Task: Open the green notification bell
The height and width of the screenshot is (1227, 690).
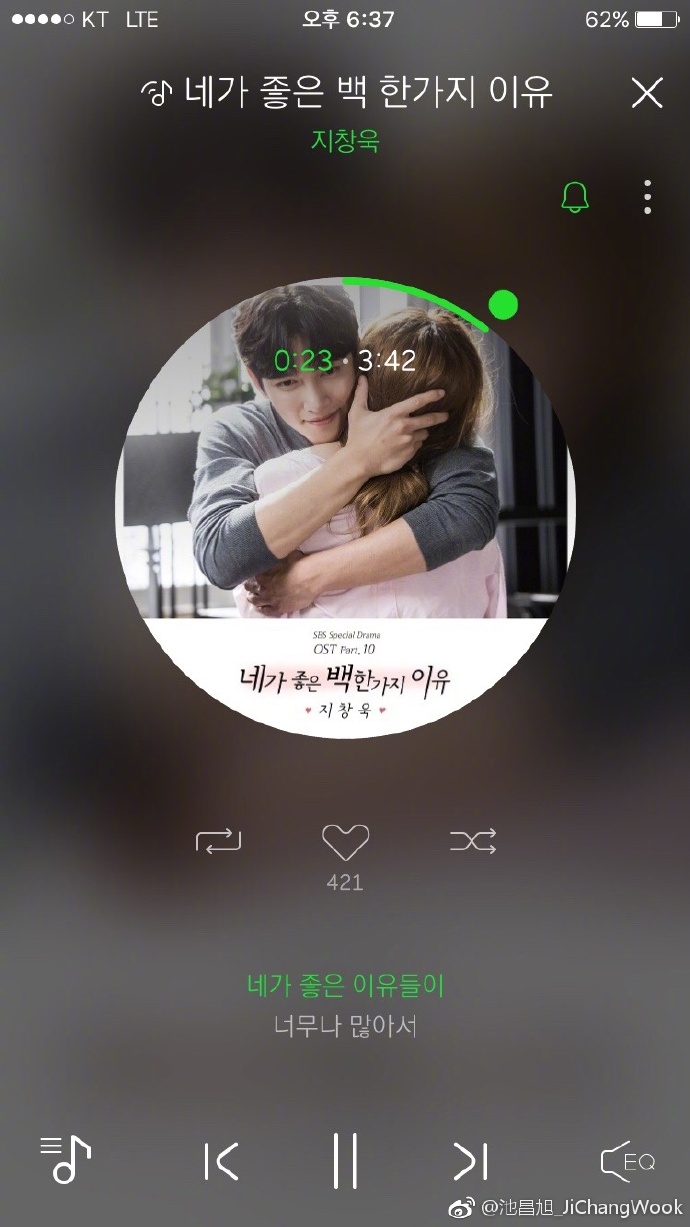Action: tap(575, 197)
